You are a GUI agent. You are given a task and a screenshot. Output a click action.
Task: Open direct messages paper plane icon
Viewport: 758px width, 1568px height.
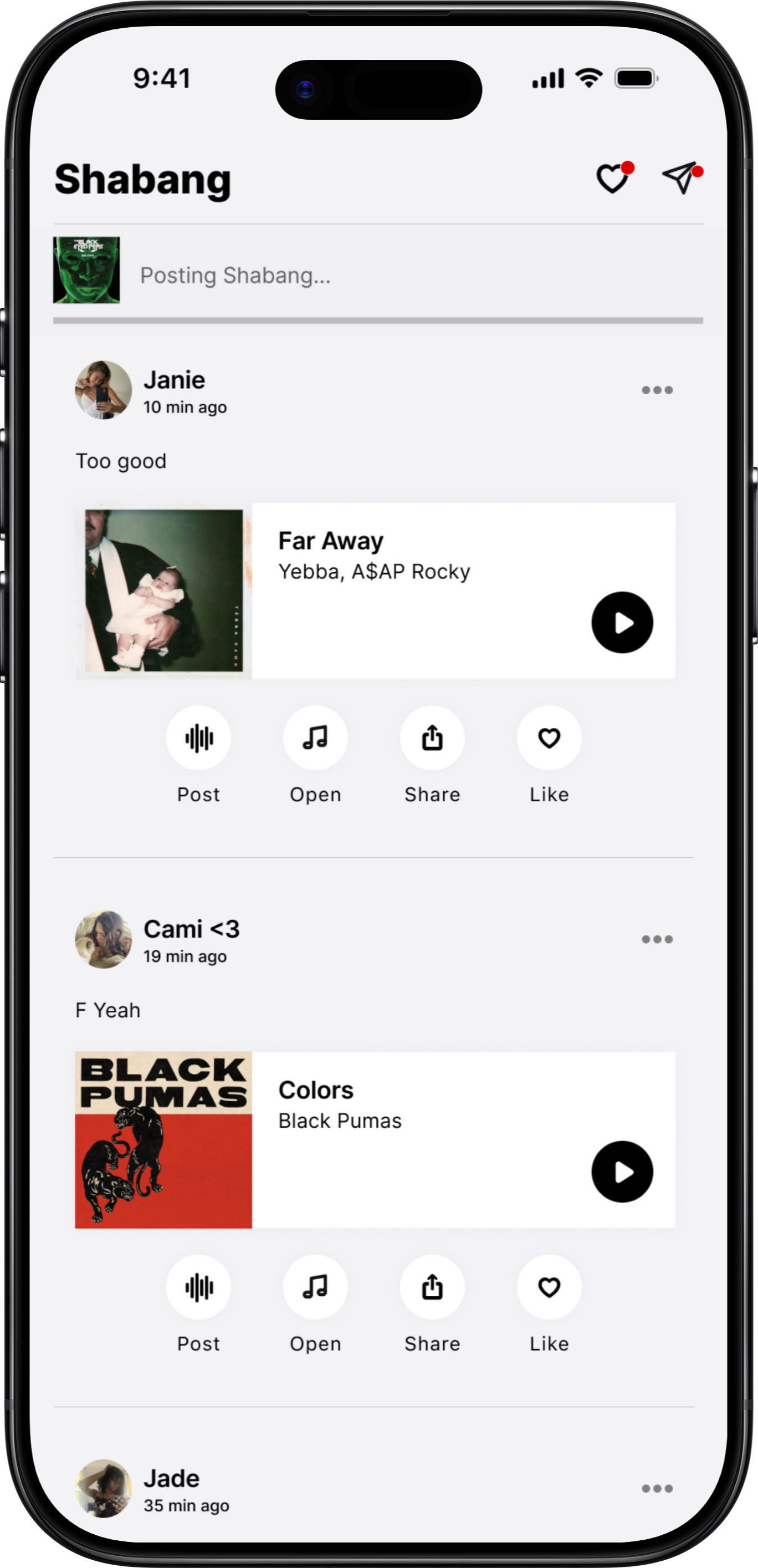(x=680, y=178)
